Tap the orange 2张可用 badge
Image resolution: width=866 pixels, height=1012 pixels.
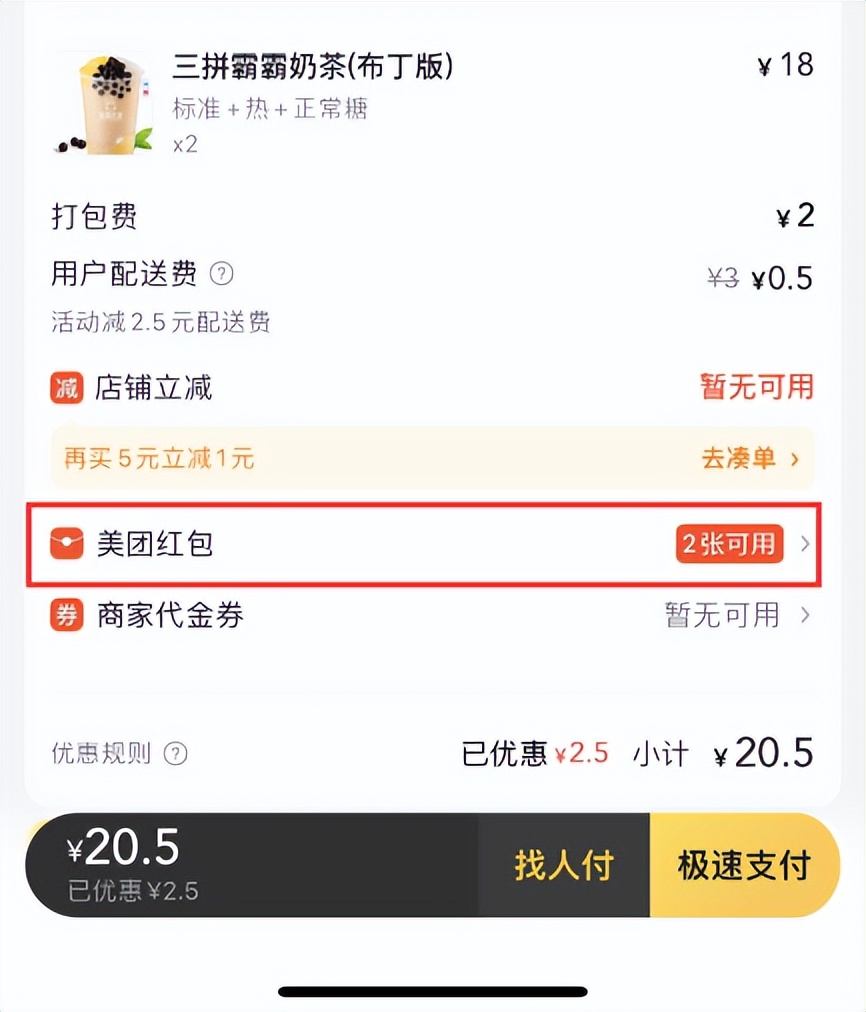(x=729, y=544)
